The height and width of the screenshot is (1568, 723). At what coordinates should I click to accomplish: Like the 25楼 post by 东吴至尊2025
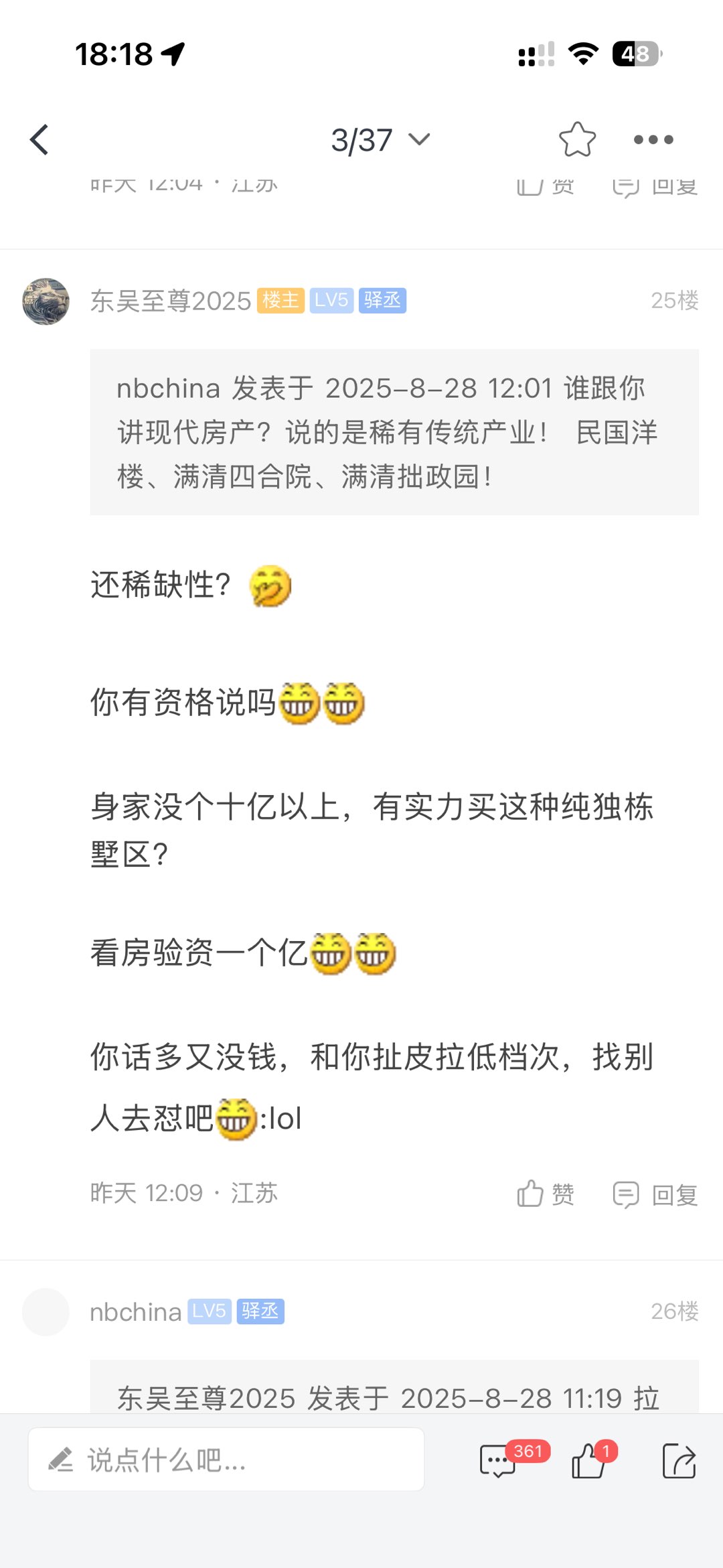[x=546, y=1194]
